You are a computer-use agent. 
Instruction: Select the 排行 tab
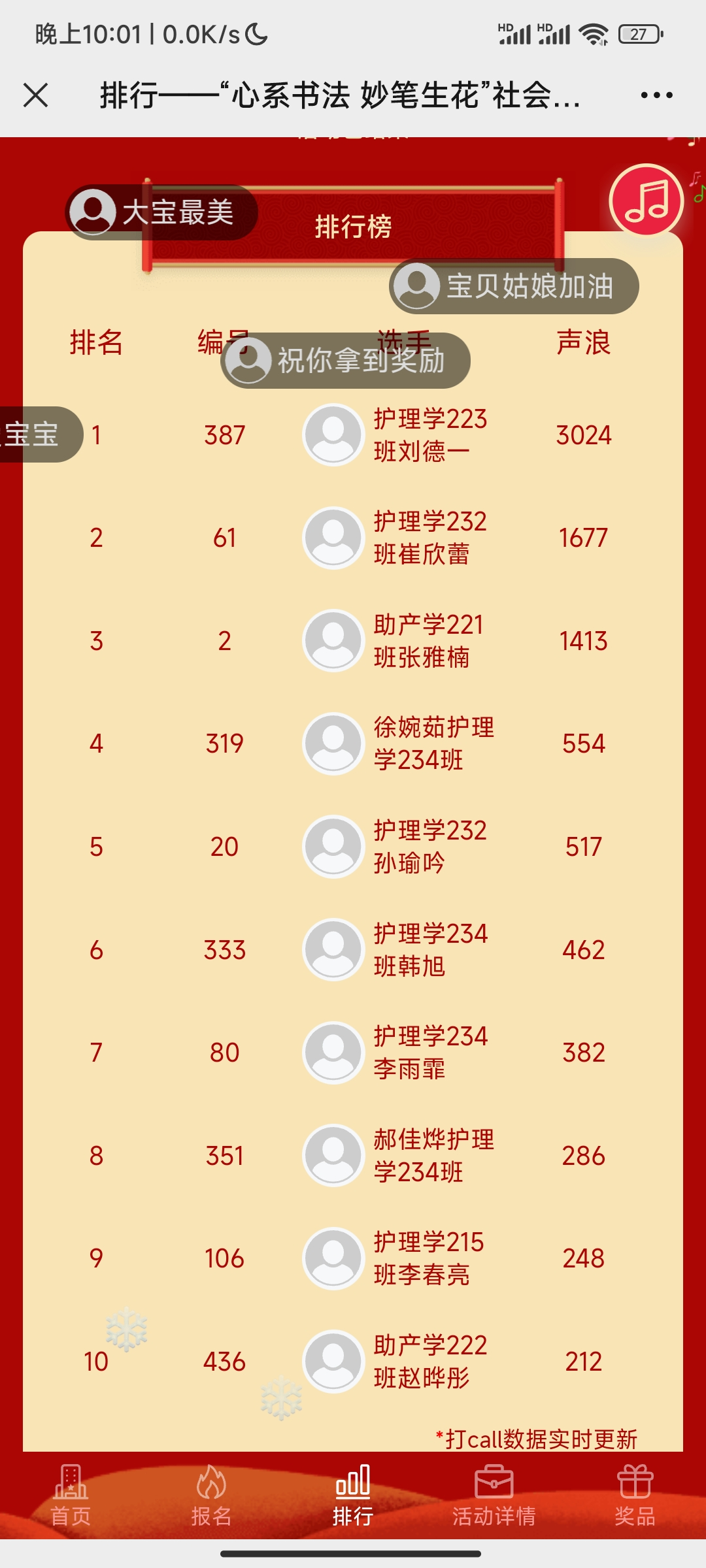pos(353,1495)
